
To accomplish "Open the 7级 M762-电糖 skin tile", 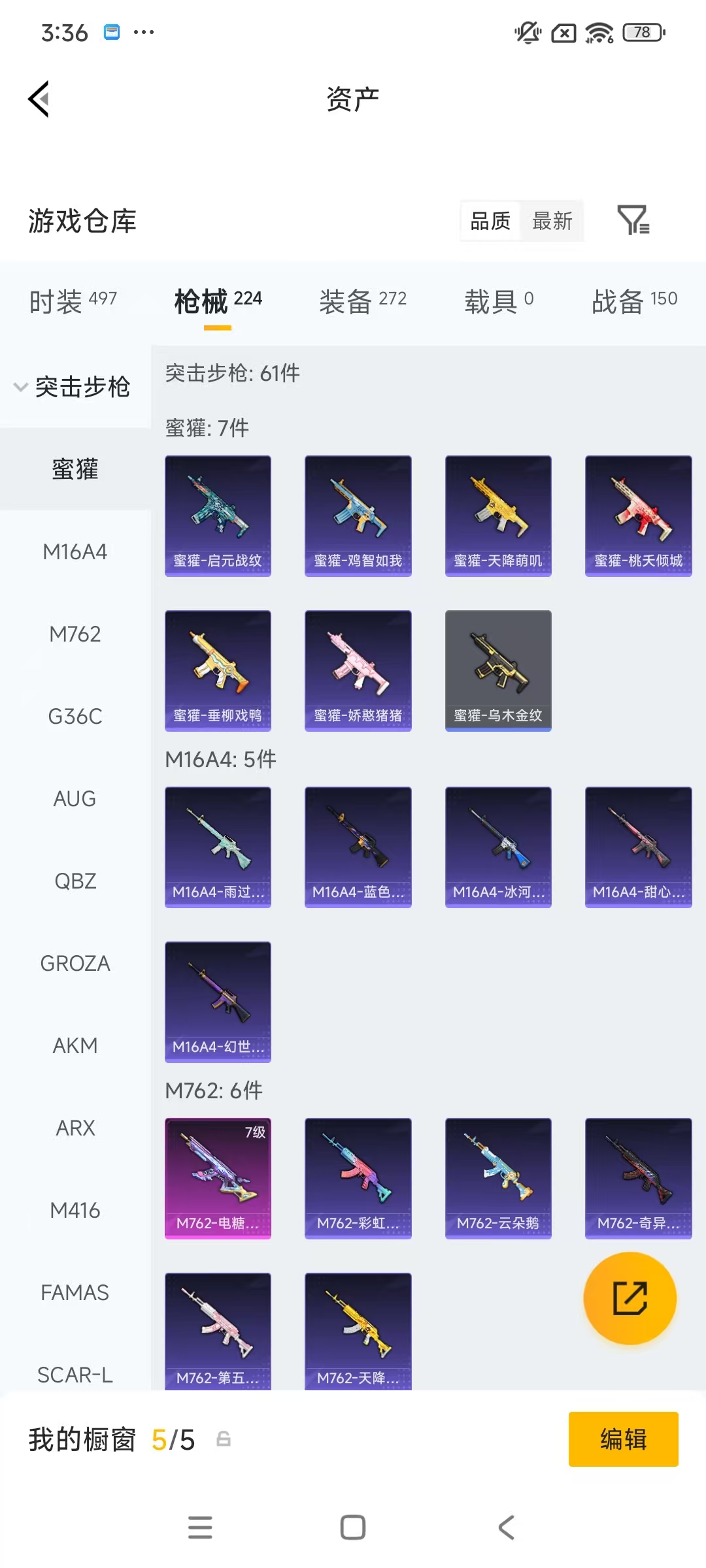I will pyautogui.click(x=218, y=1178).
